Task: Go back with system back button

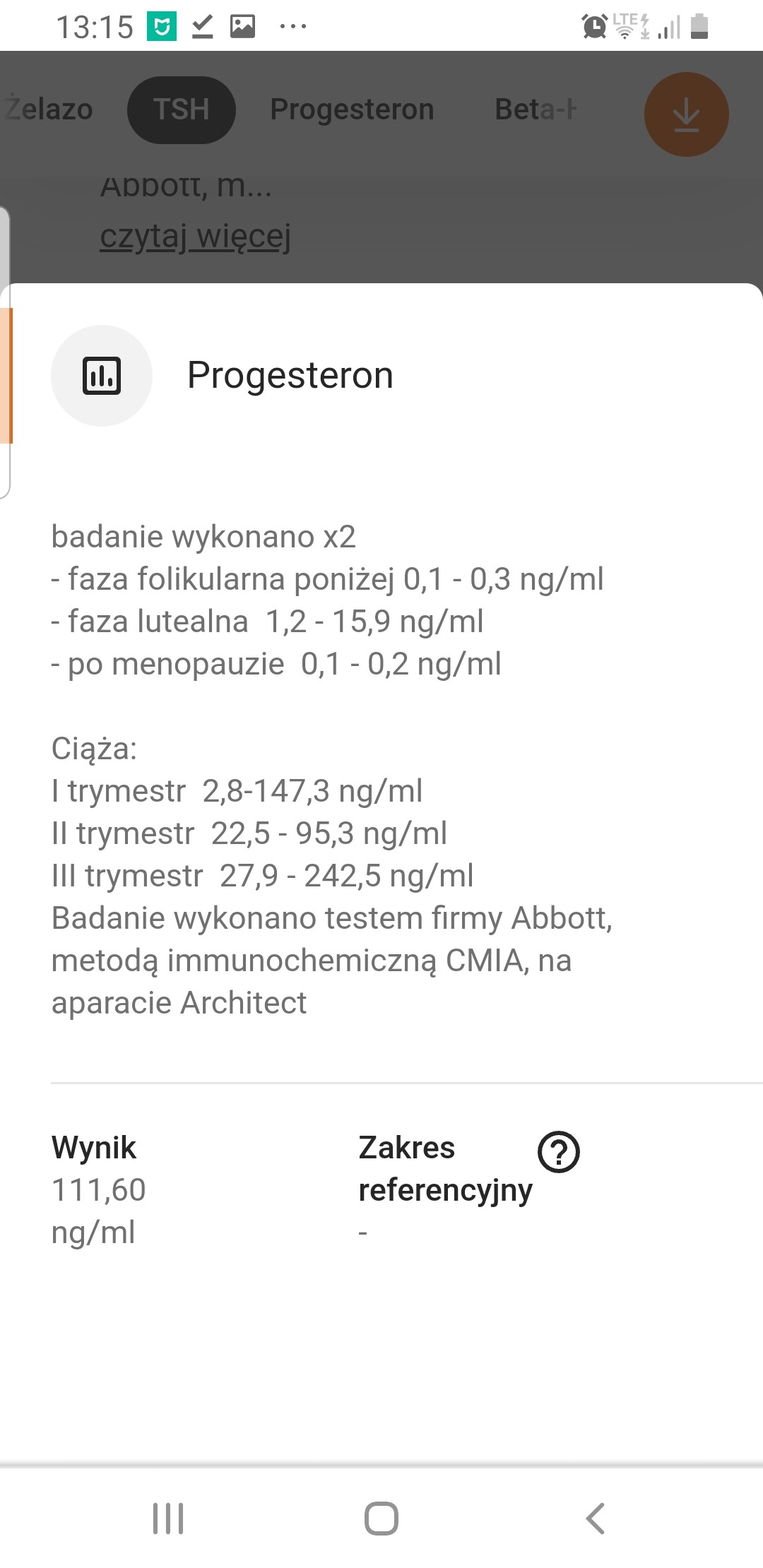Action: tap(595, 1518)
